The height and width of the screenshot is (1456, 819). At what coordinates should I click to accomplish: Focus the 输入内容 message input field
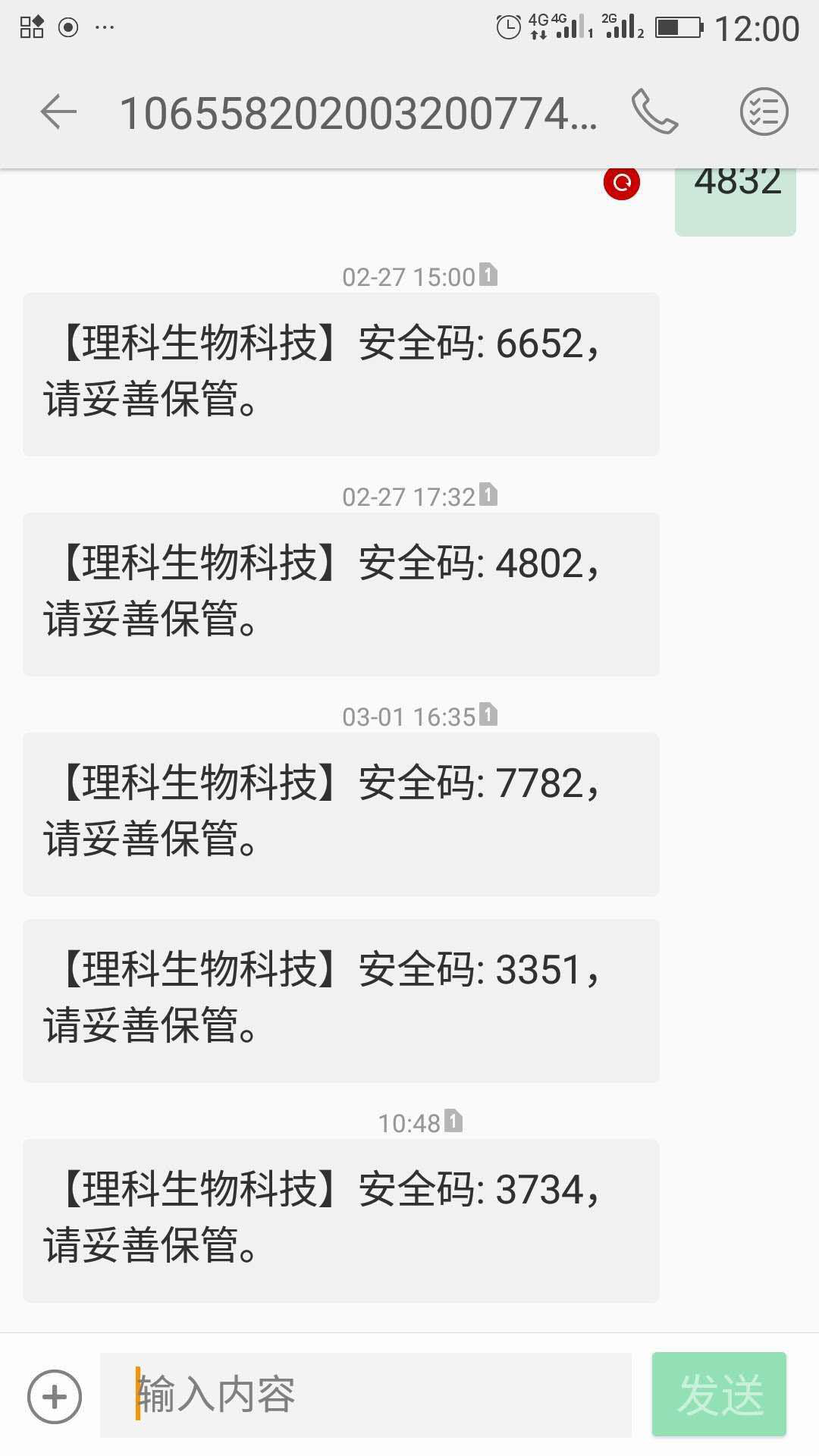pos(366,1395)
